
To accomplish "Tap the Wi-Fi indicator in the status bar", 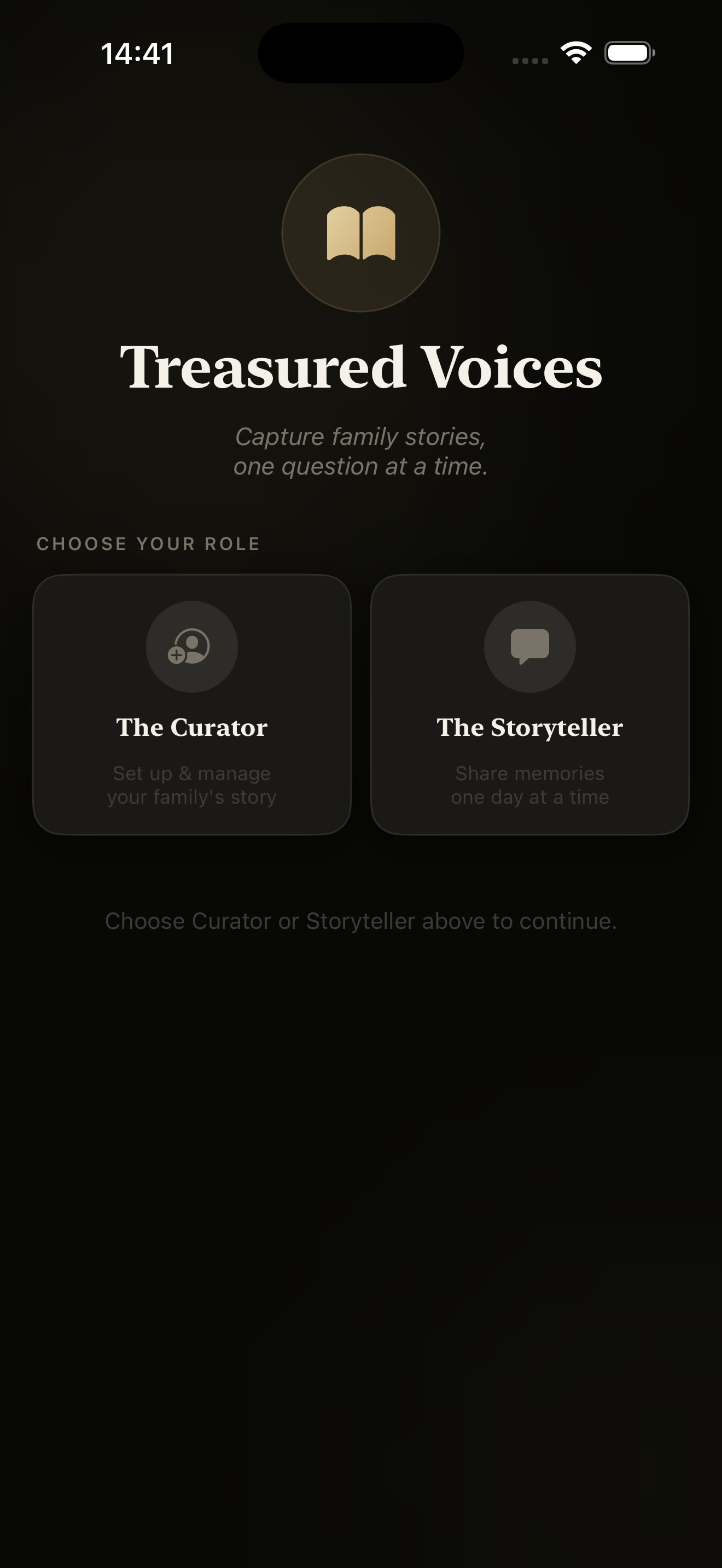I will [577, 53].
